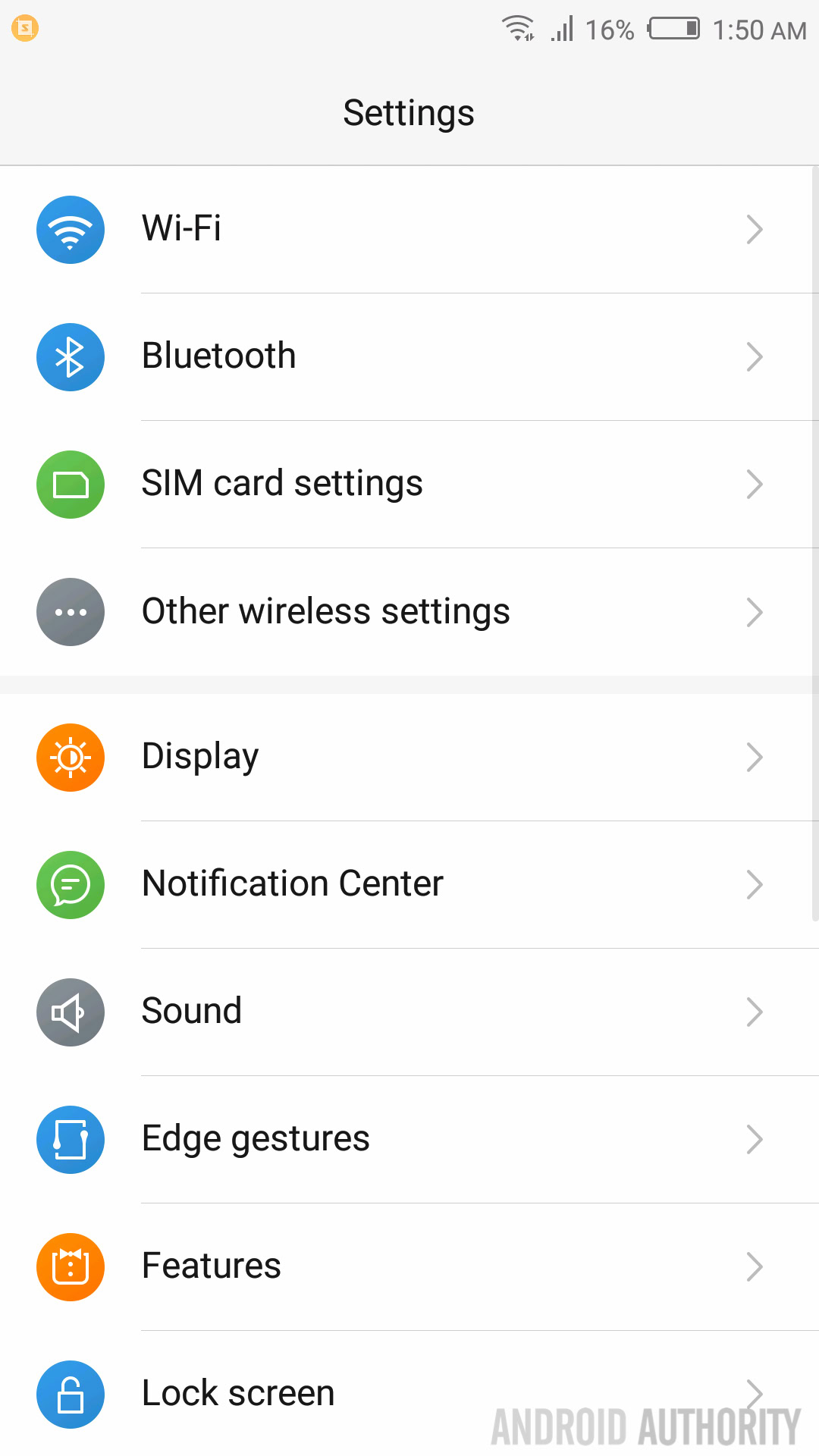
Task: Tap the Edge gestures row
Action: [409, 1139]
